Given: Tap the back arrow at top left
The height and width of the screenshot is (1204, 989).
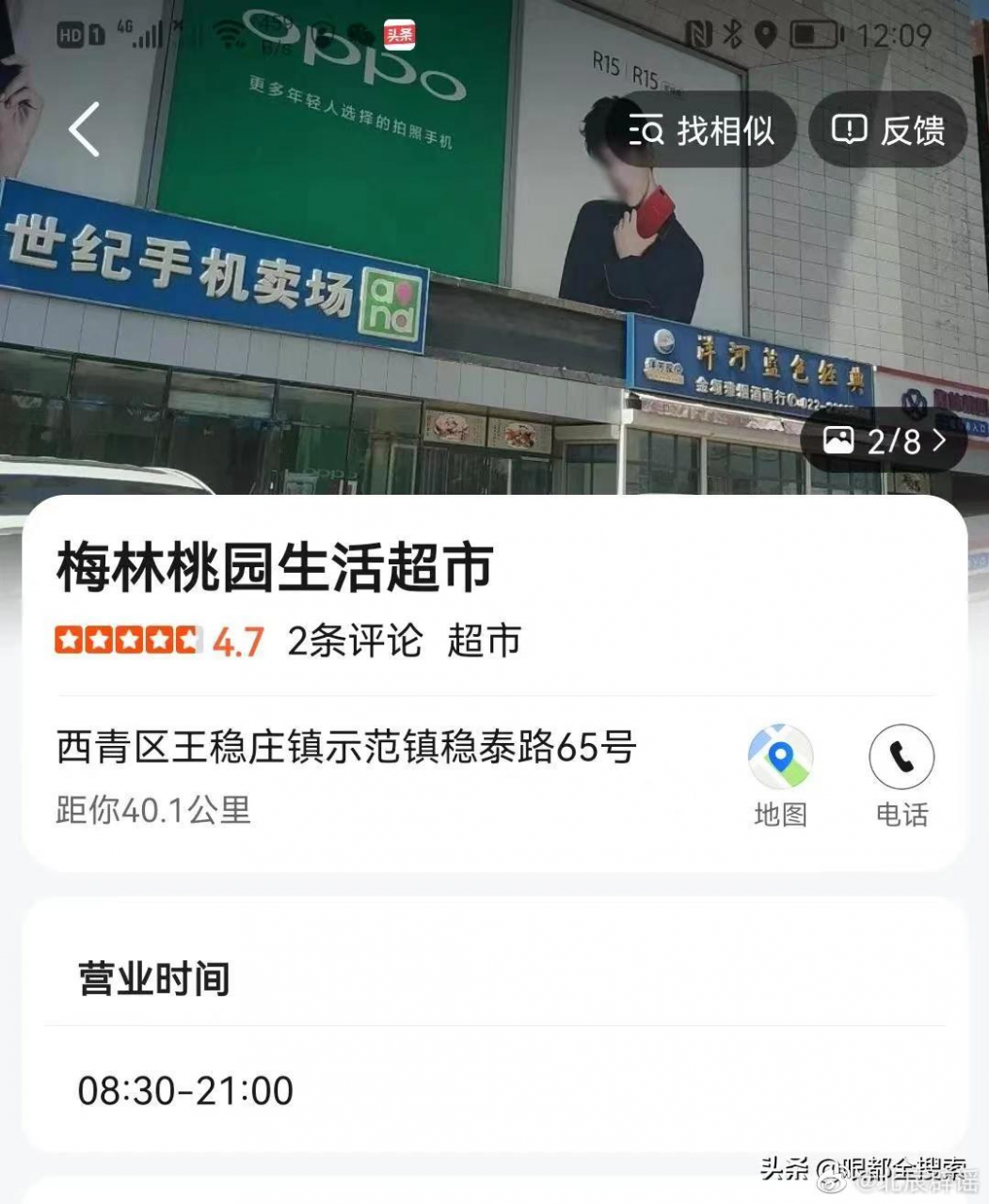Looking at the screenshot, I should pos(83,129).
